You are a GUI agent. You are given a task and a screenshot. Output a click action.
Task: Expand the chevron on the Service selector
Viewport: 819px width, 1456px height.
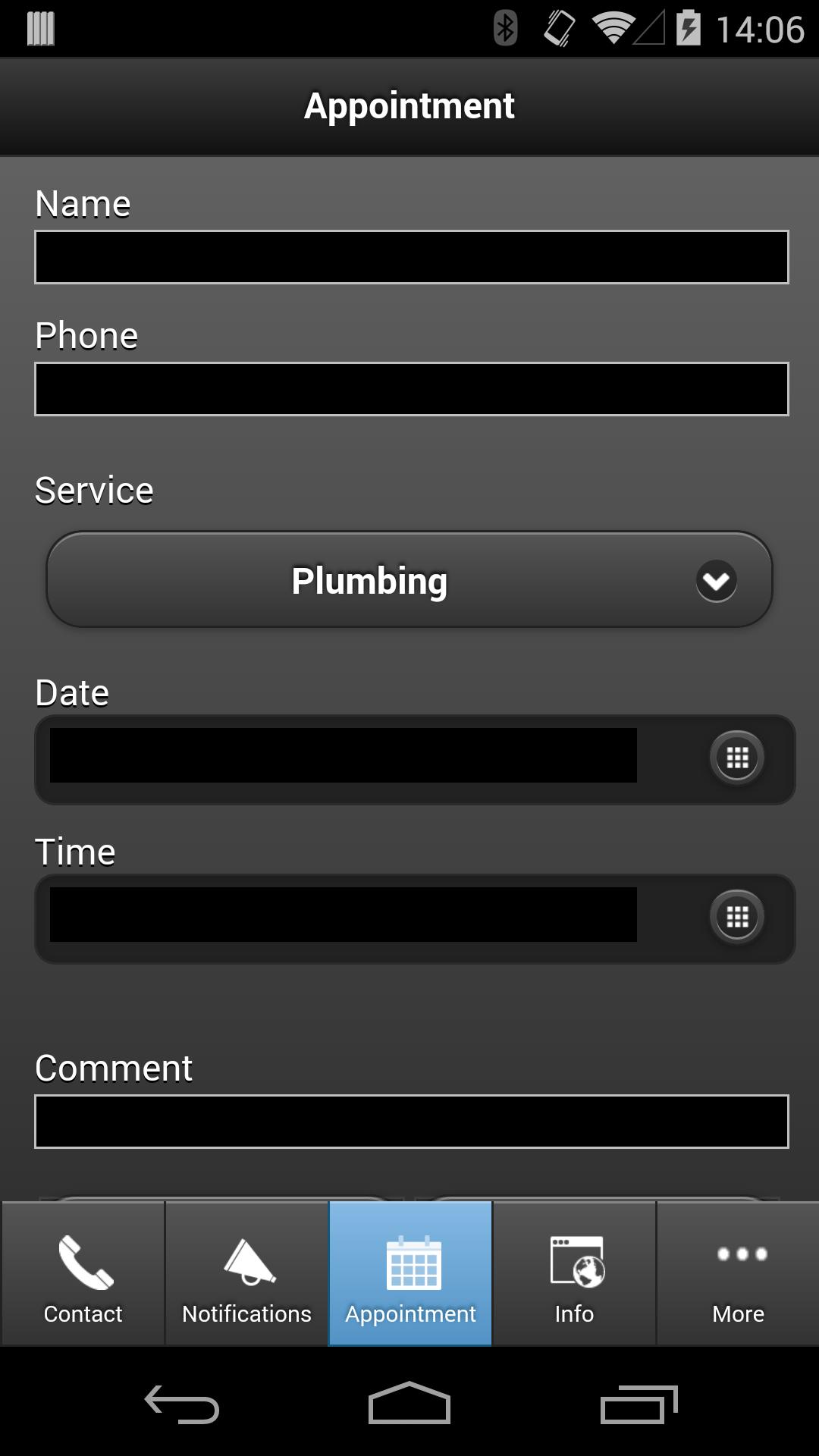tap(716, 581)
